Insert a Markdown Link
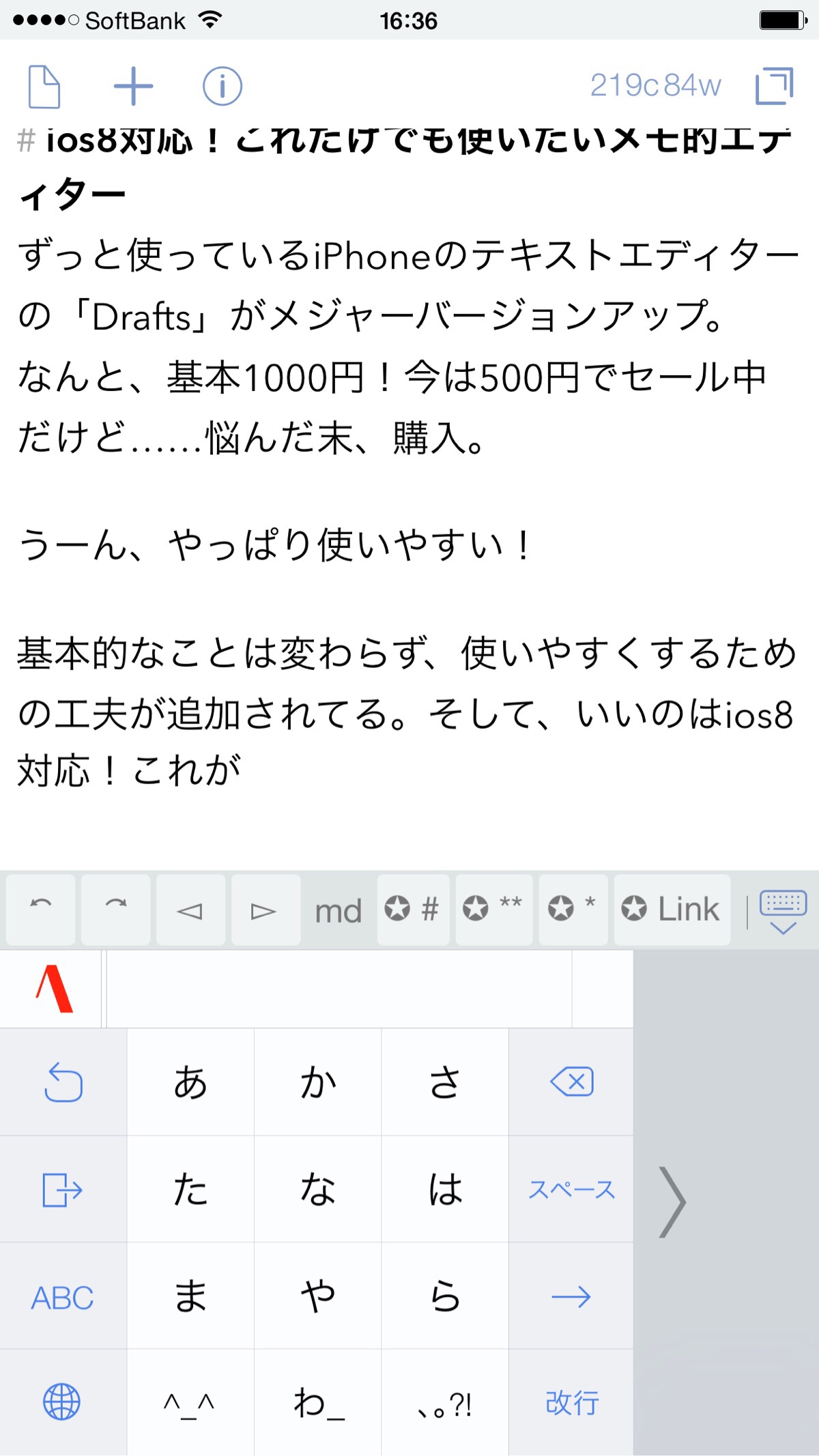 pyautogui.click(x=672, y=909)
